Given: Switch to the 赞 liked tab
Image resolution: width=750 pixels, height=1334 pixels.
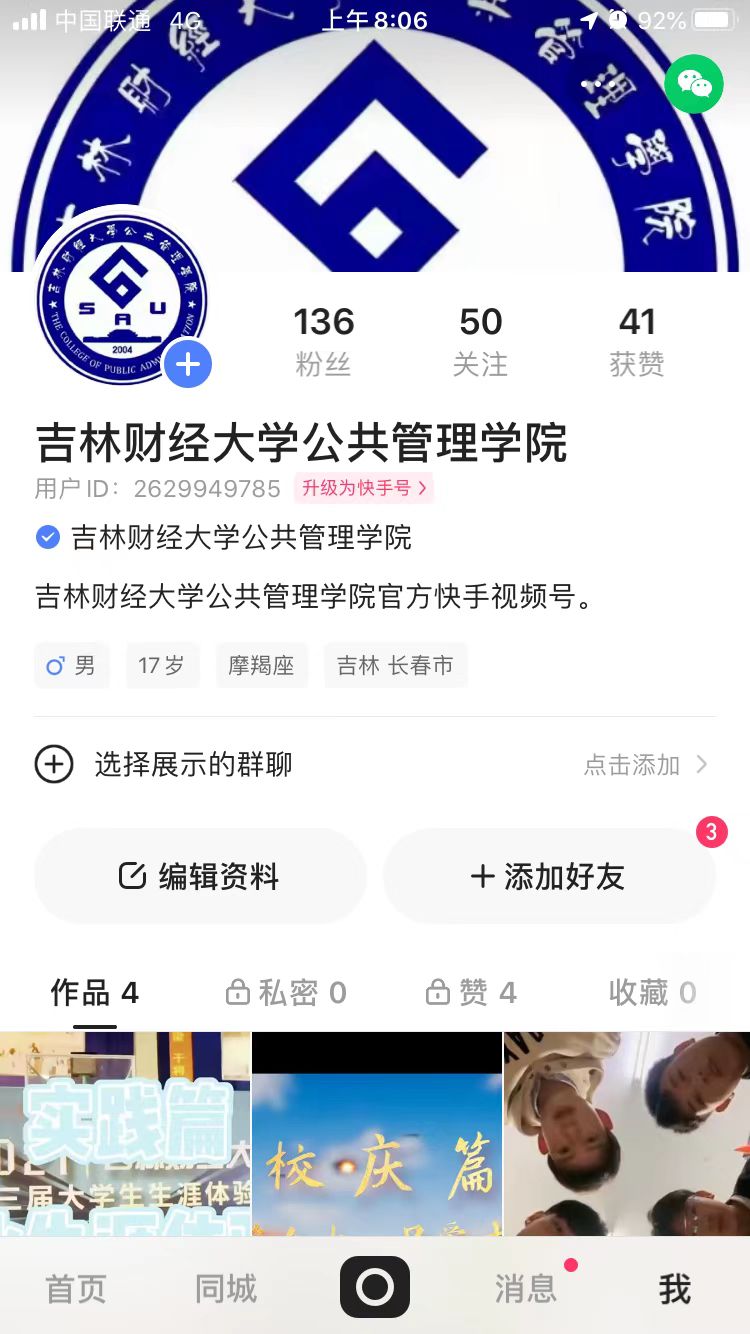Looking at the screenshot, I should [x=471, y=993].
